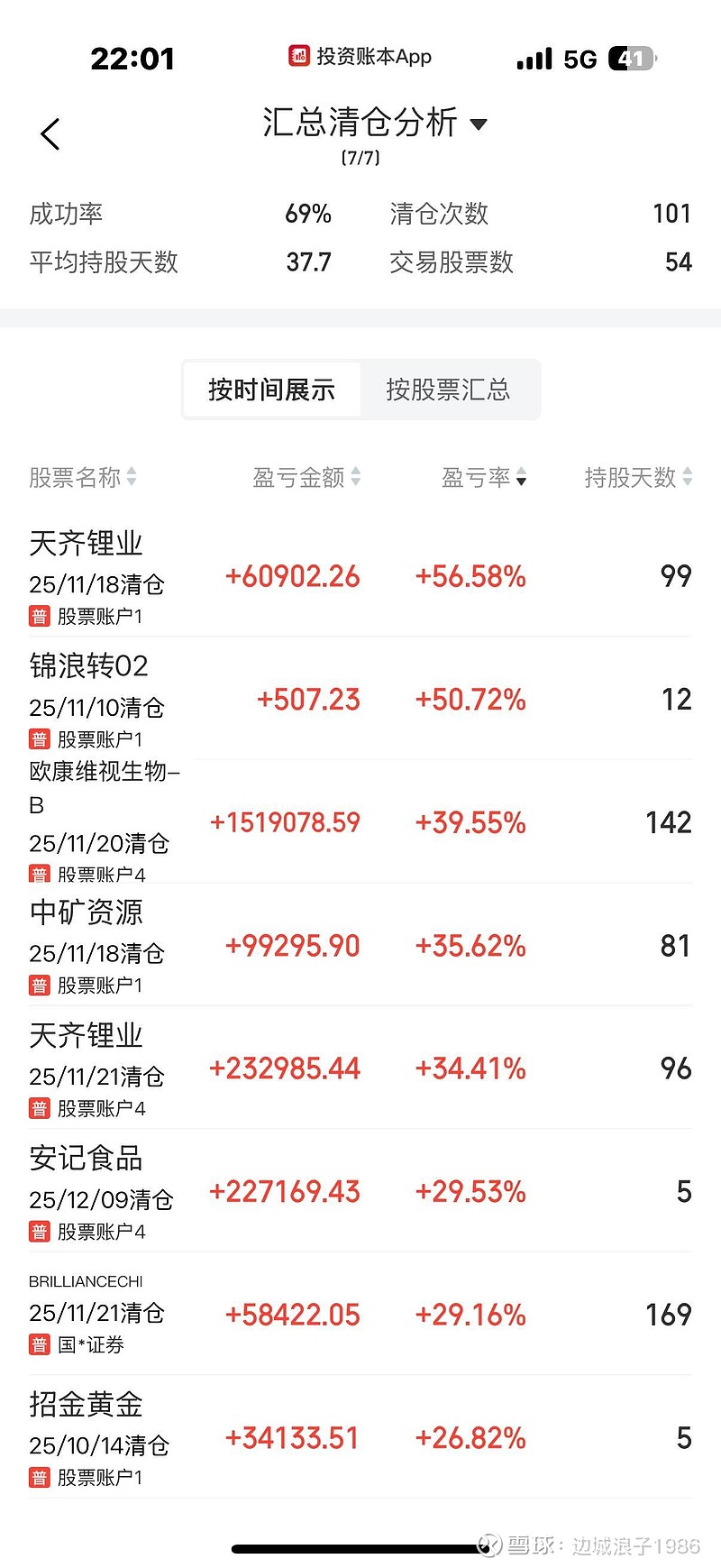The image size is (721, 1568).
Task: Tap the 投资账本App icon in the status bar
Action: (x=300, y=55)
